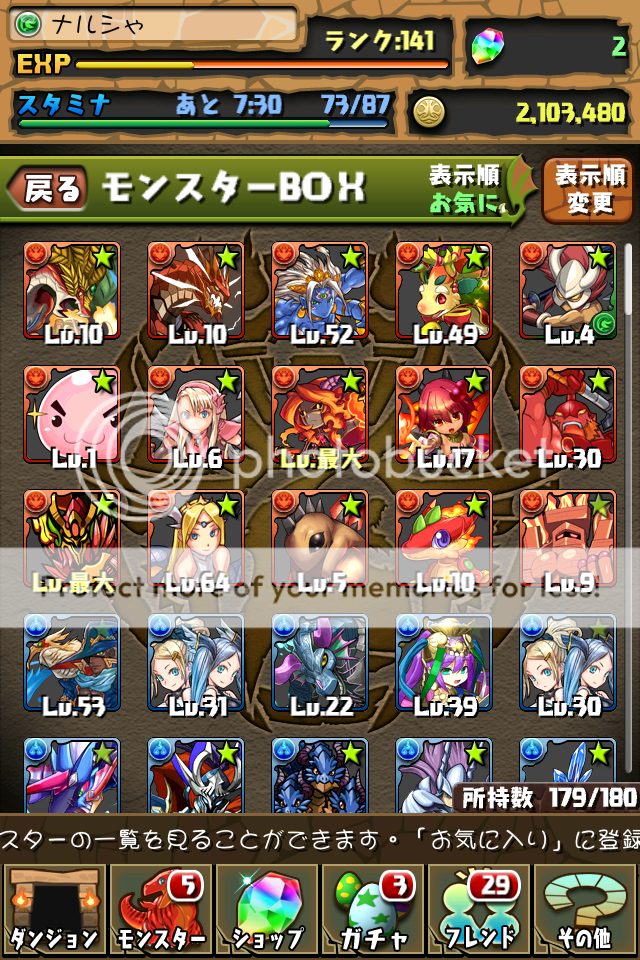Go back with the 戻る button
The width and height of the screenshot is (640, 960).
pos(50,188)
